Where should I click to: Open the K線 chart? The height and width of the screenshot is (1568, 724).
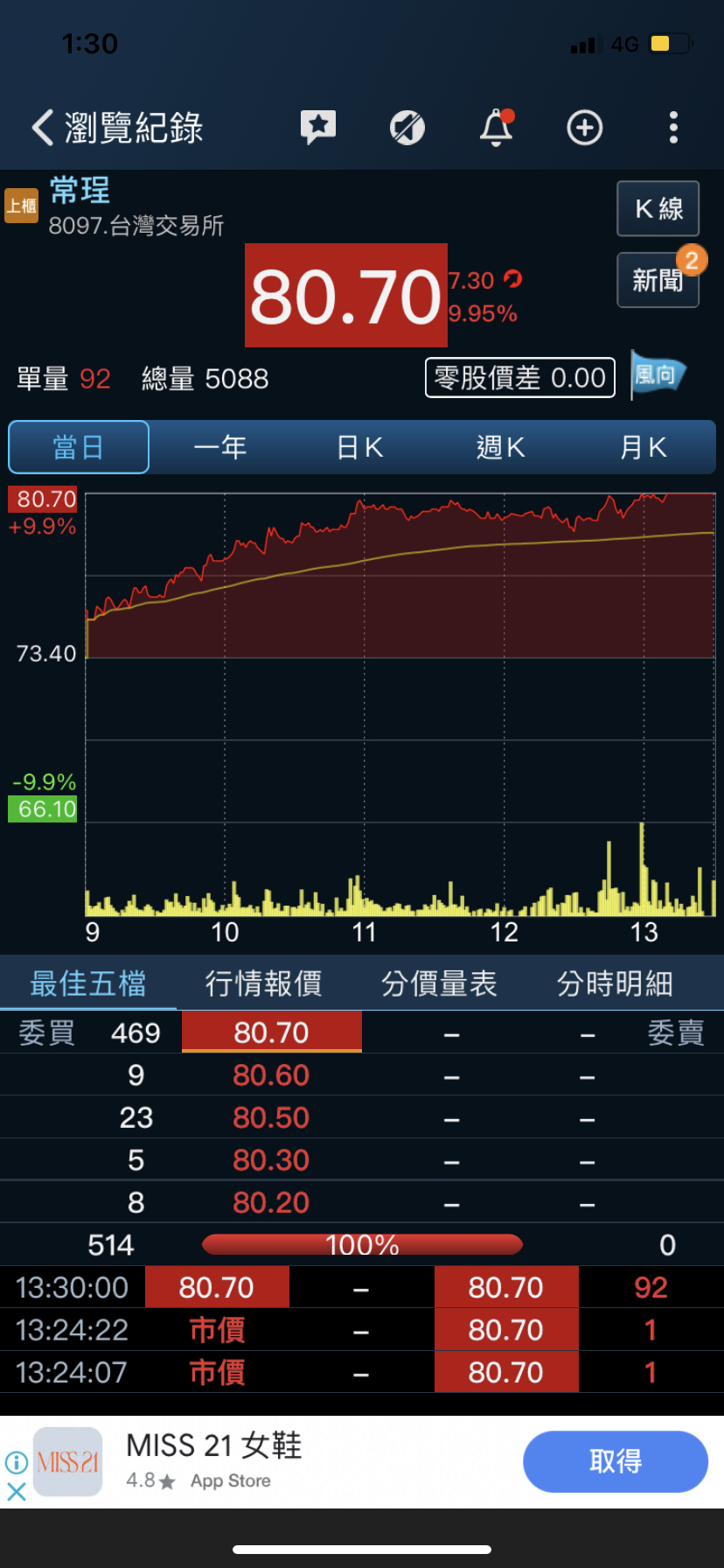click(658, 208)
